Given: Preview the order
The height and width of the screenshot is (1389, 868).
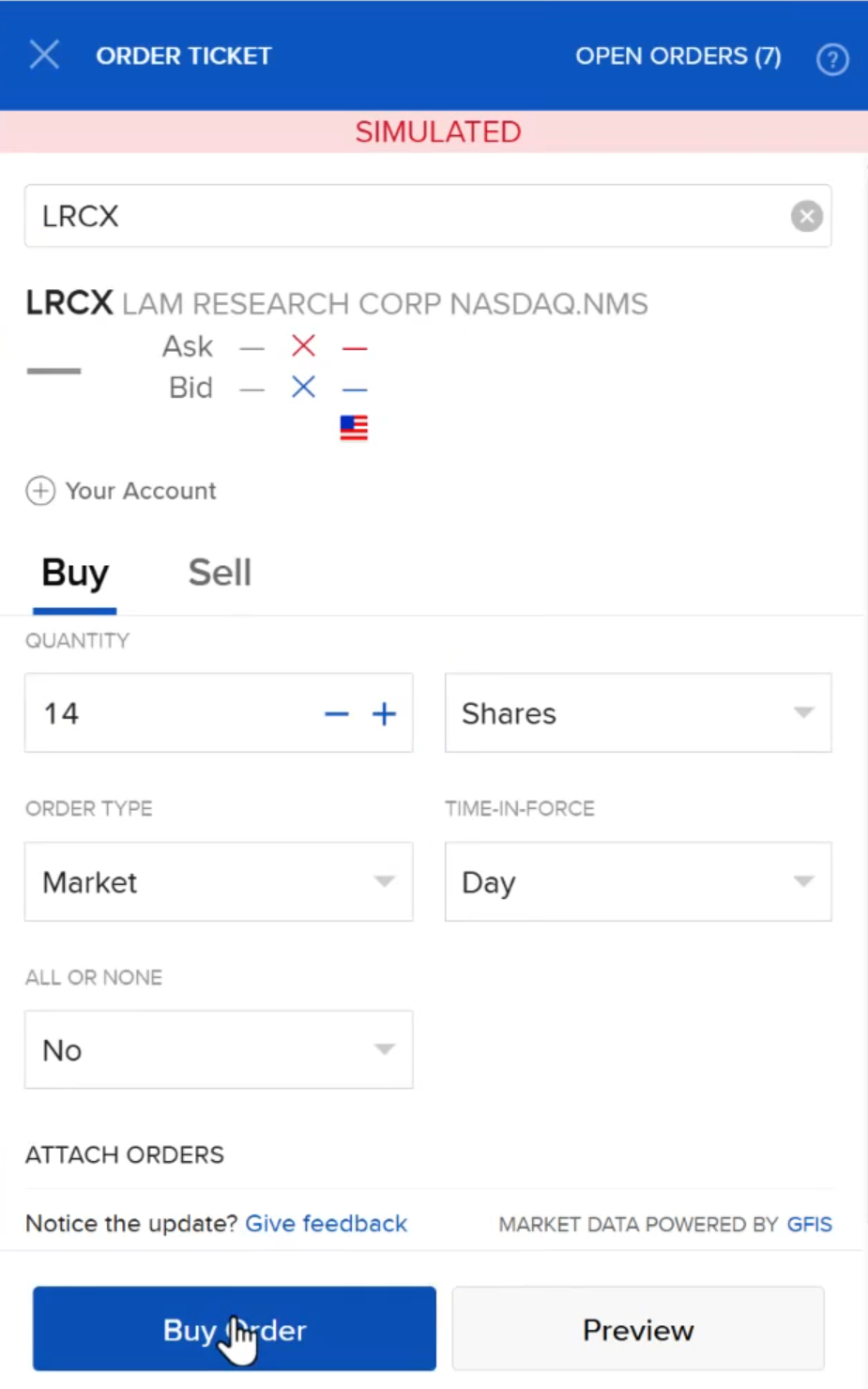Looking at the screenshot, I should coord(638,1330).
